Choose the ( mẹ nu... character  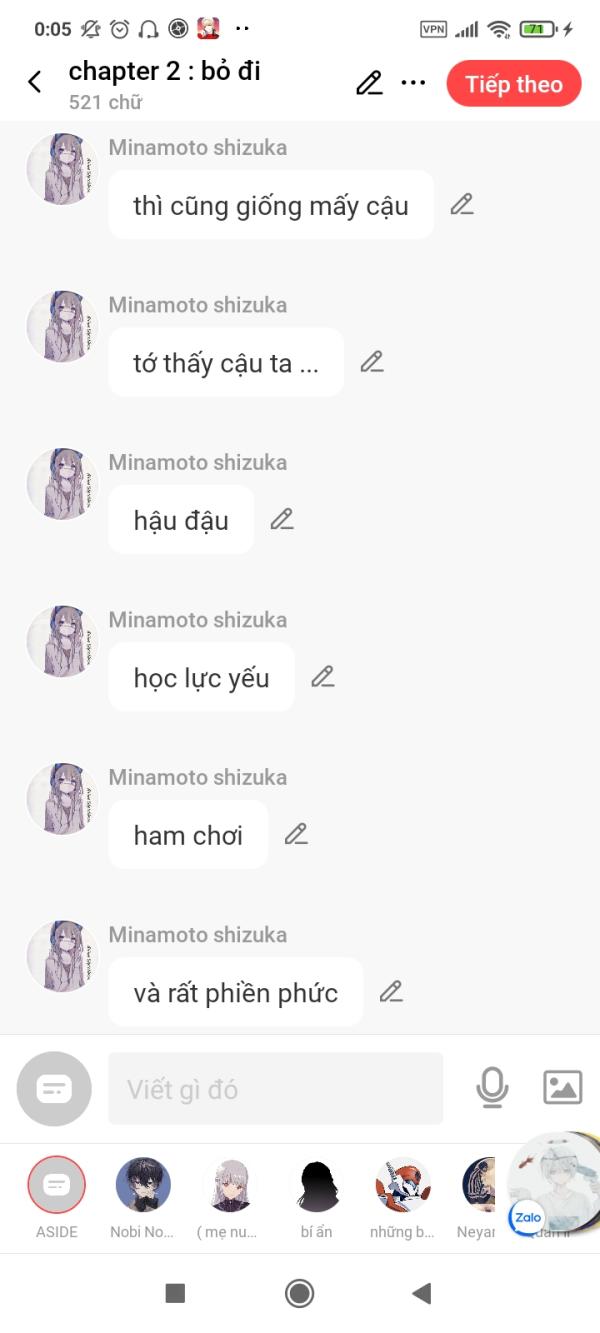[x=228, y=1198]
